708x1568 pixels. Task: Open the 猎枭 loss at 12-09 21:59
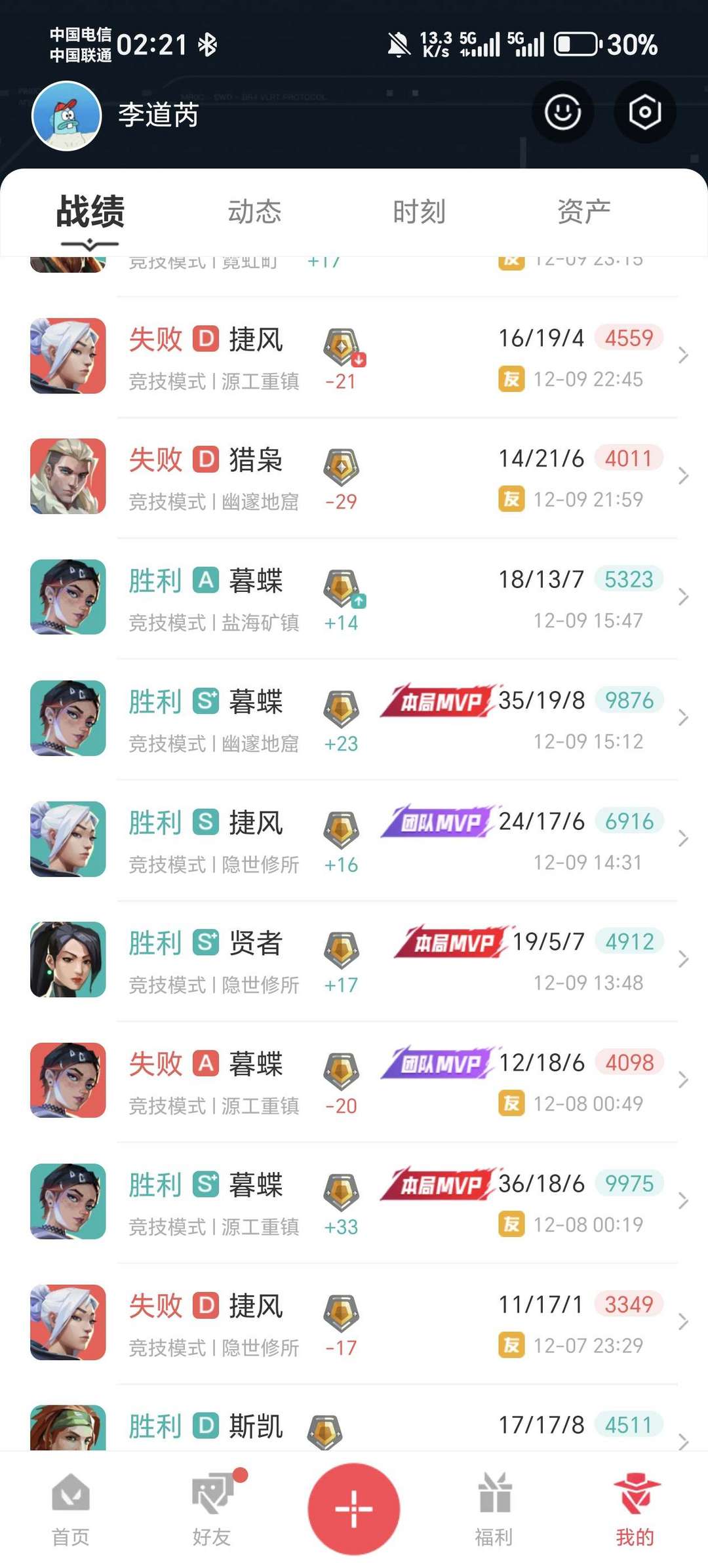[354, 477]
